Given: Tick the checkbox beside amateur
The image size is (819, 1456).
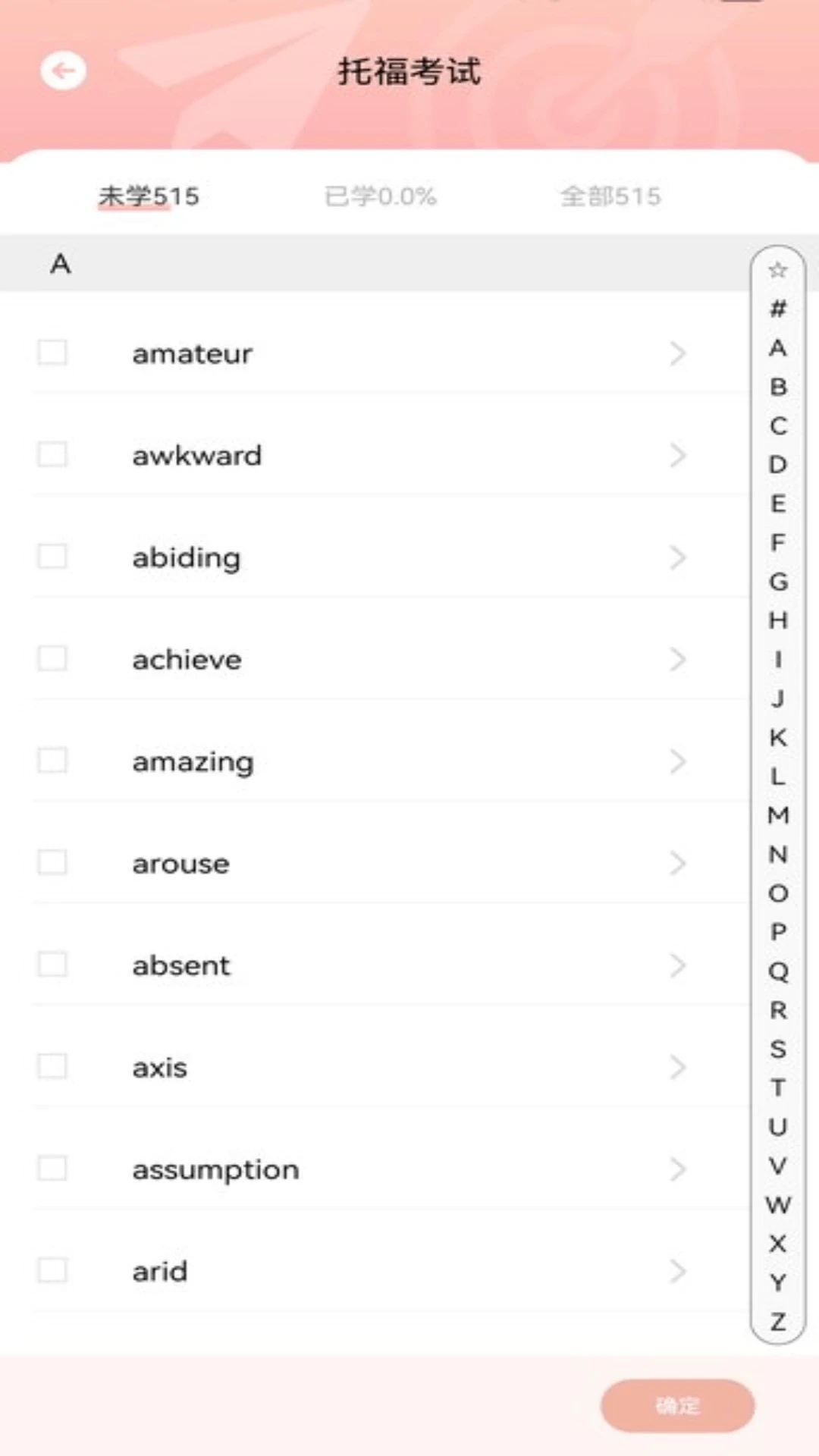Looking at the screenshot, I should click(x=52, y=353).
